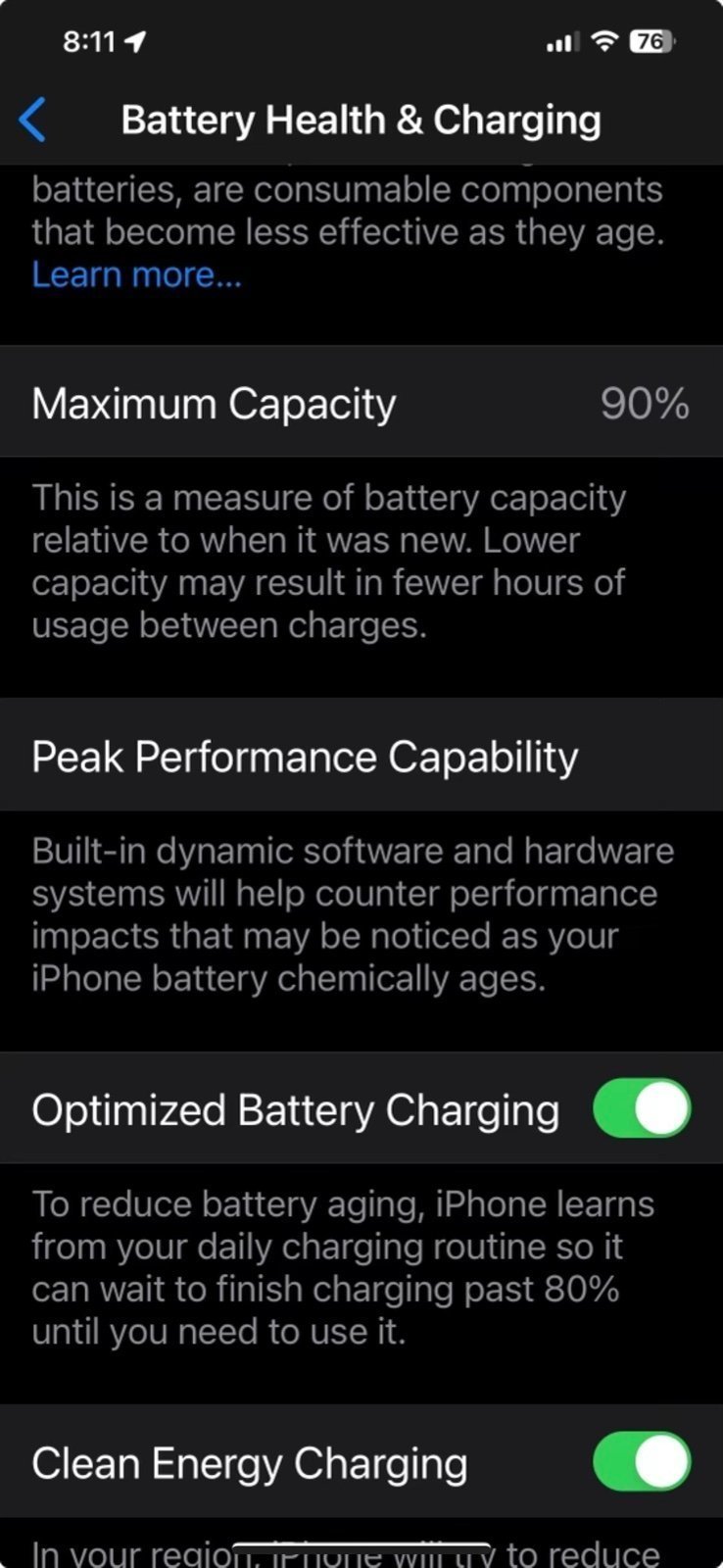Viewport: 723px width, 1568px height.
Task: Select the 90% capacity value
Action: click(x=643, y=403)
